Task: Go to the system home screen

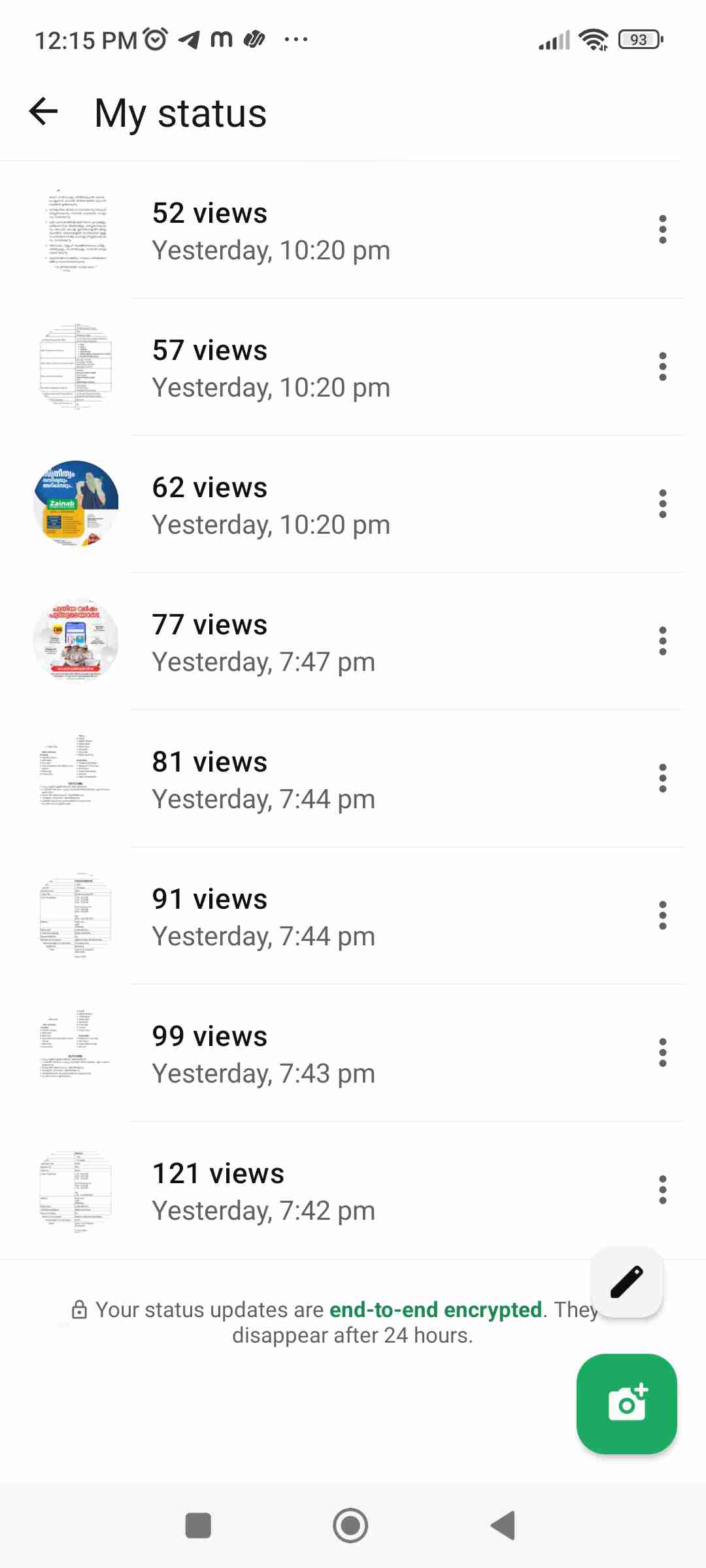Action: (x=350, y=1526)
